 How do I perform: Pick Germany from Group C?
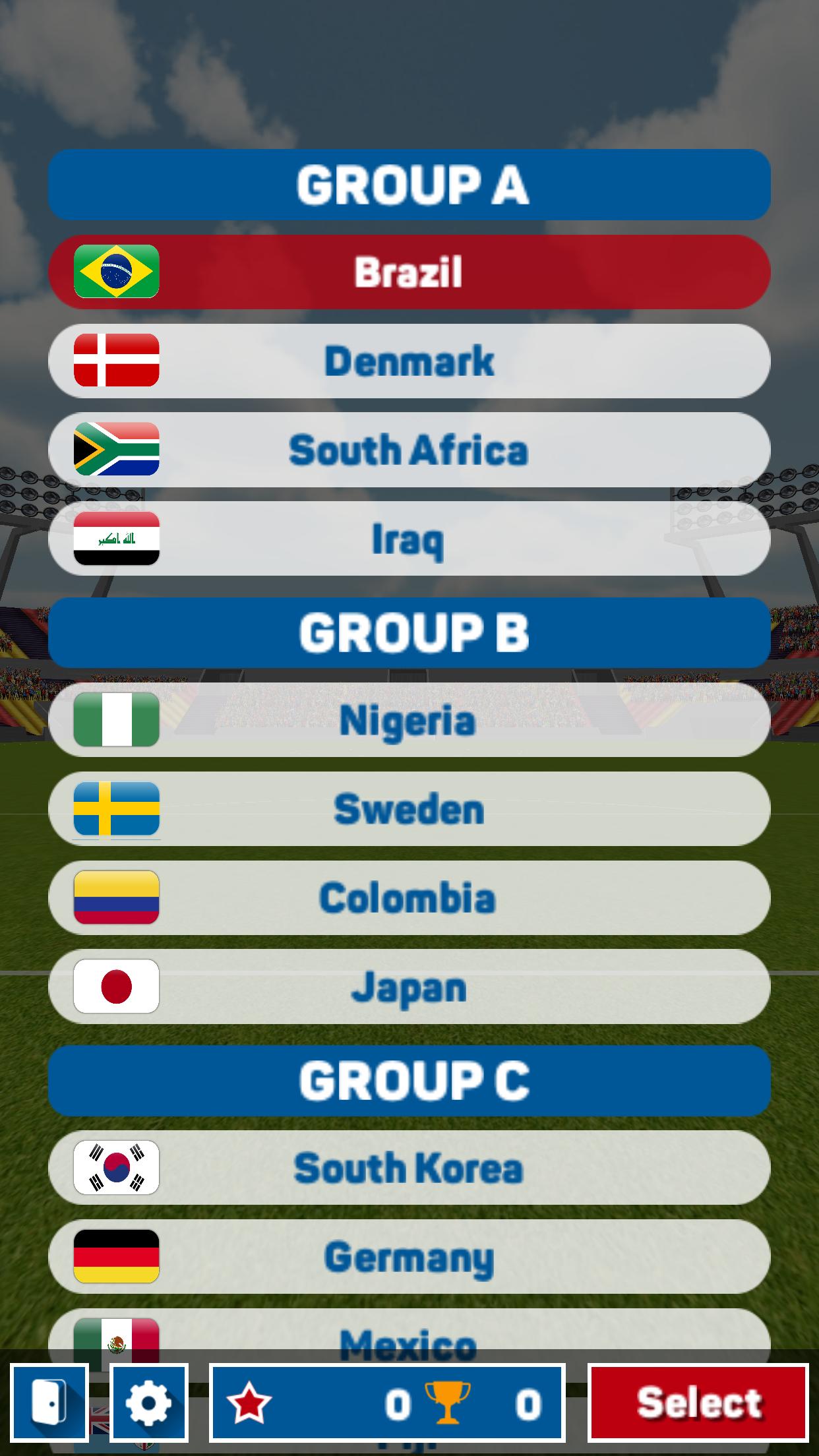409,1256
